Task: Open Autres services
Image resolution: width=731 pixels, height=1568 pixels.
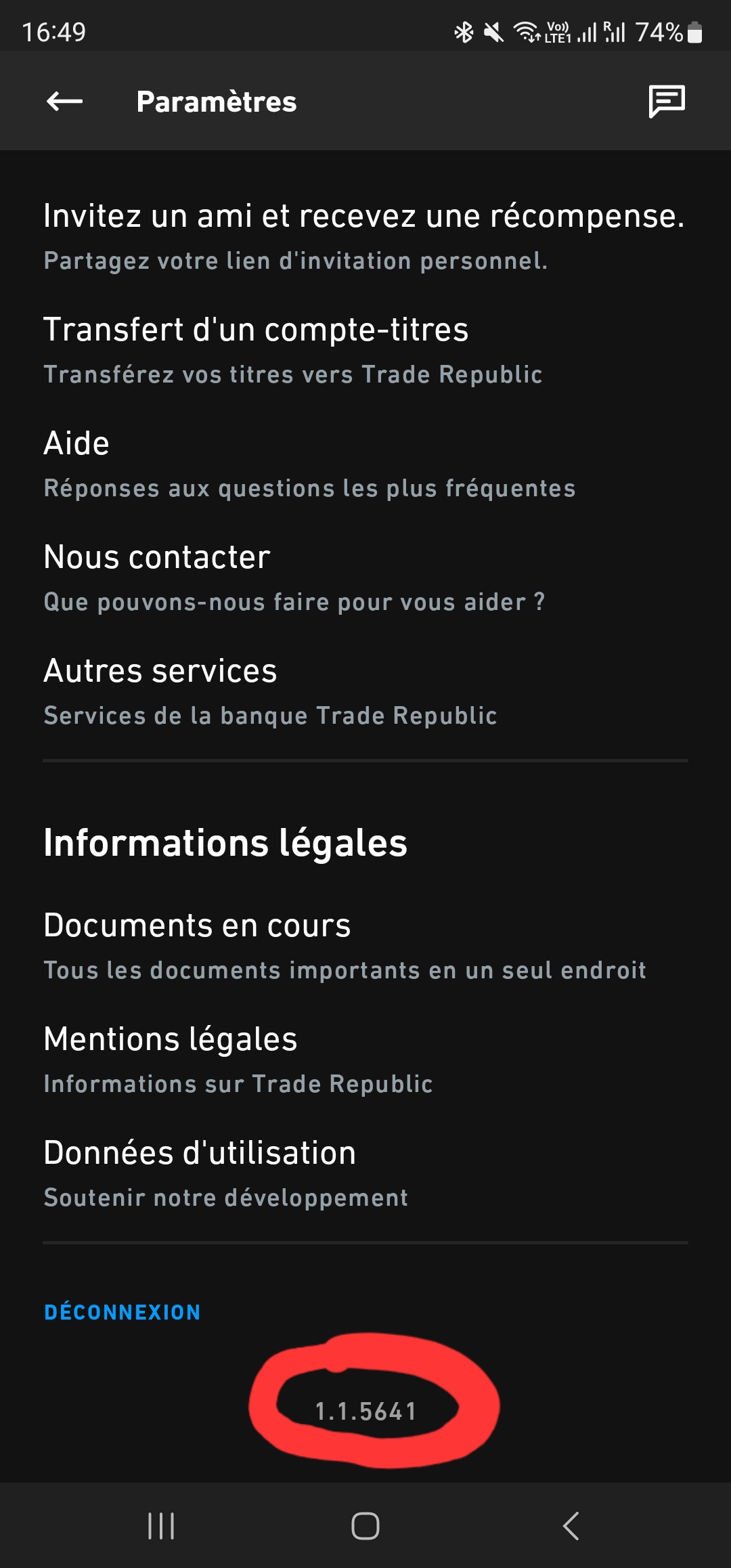Action: coord(365,691)
